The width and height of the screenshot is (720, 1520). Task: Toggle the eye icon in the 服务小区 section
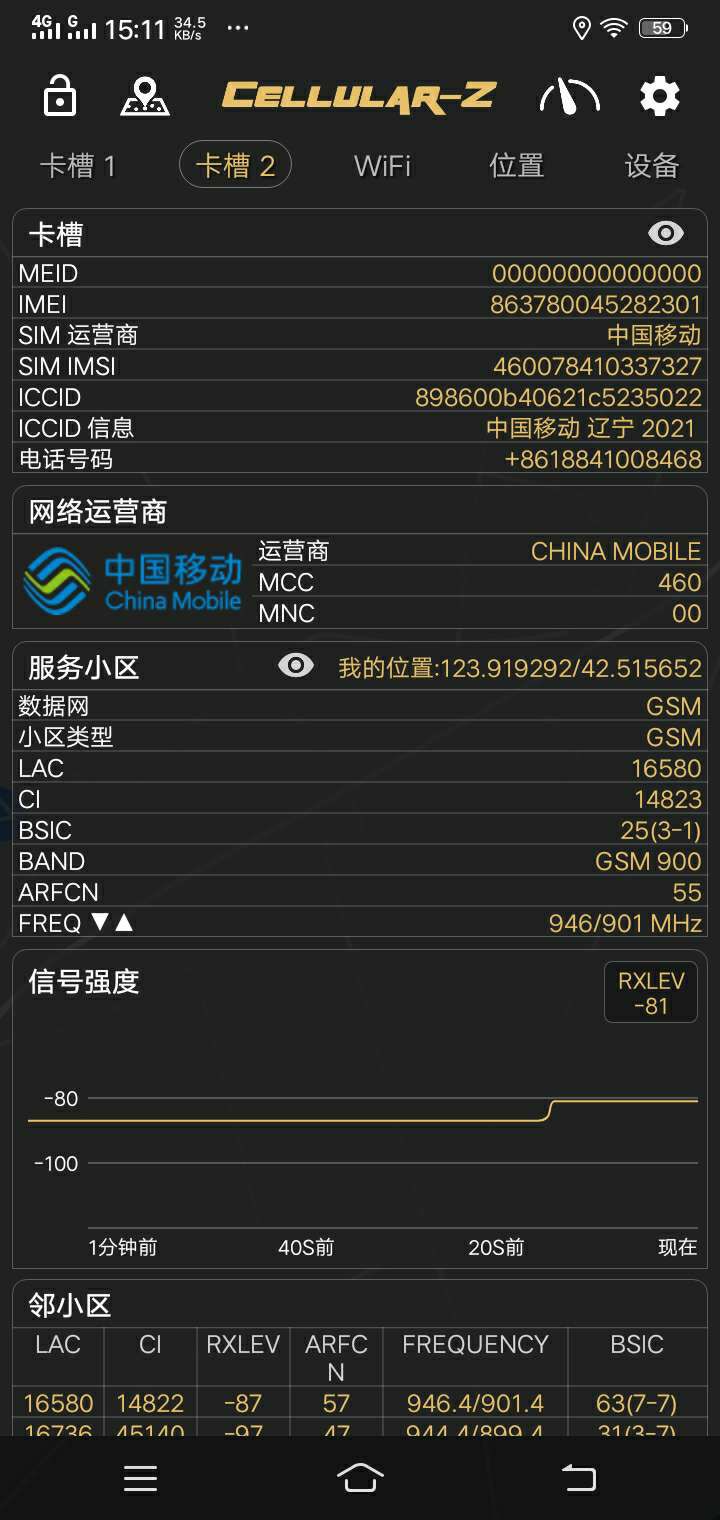tap(295, 665)
